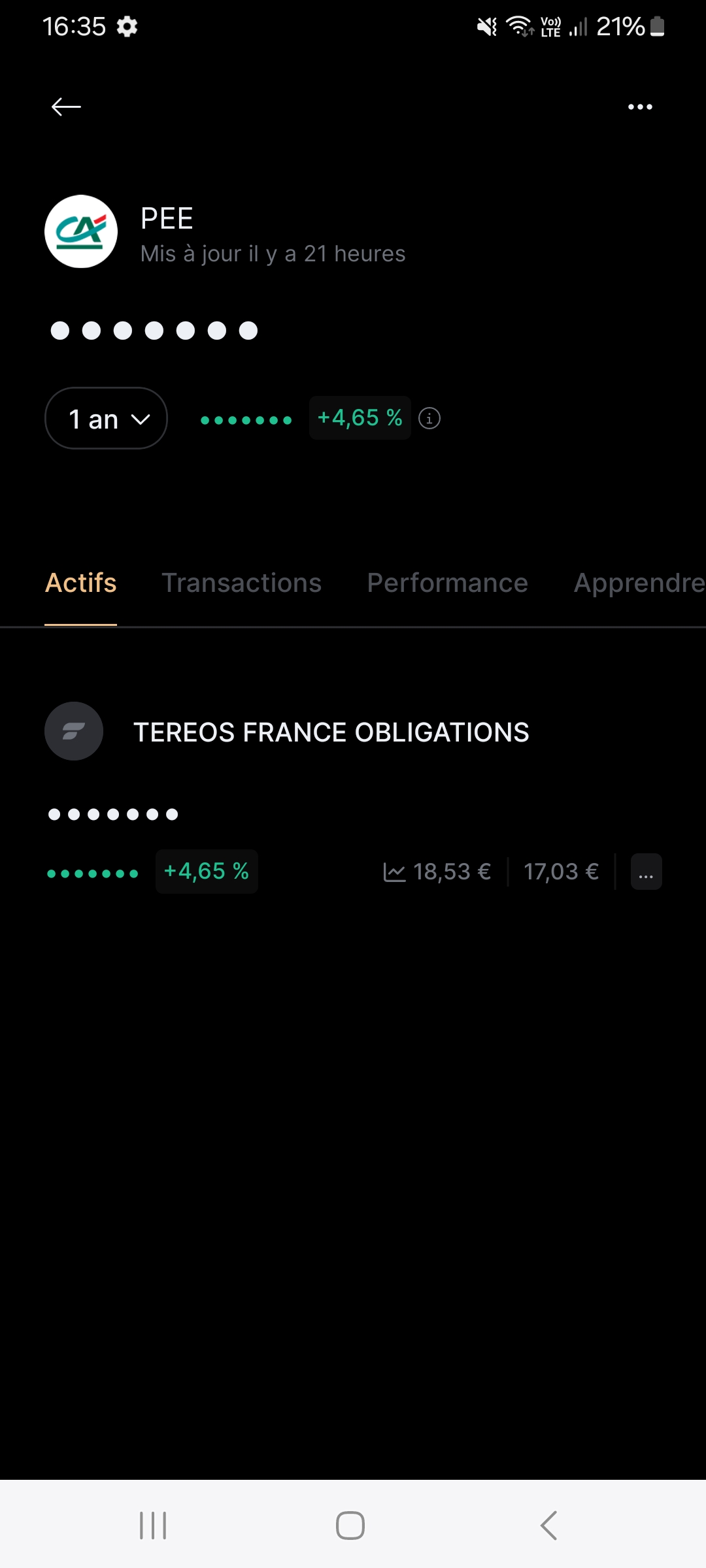Viewport: 706px width, 1568px height.
Task: Open more options for TEREOS FRANCE OBLIGATIONS
Action: [x=647, y=872]
